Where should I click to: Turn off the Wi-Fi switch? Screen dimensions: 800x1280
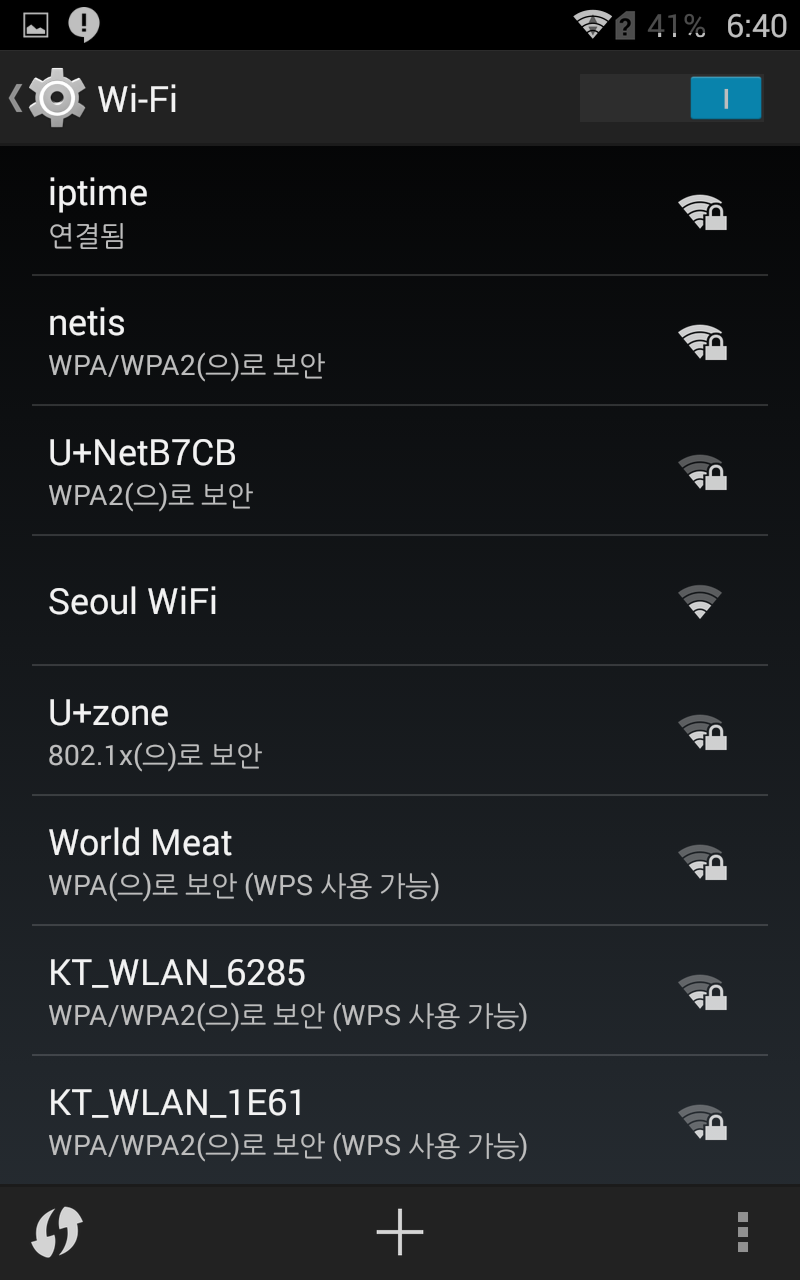[x=671, y=99]
